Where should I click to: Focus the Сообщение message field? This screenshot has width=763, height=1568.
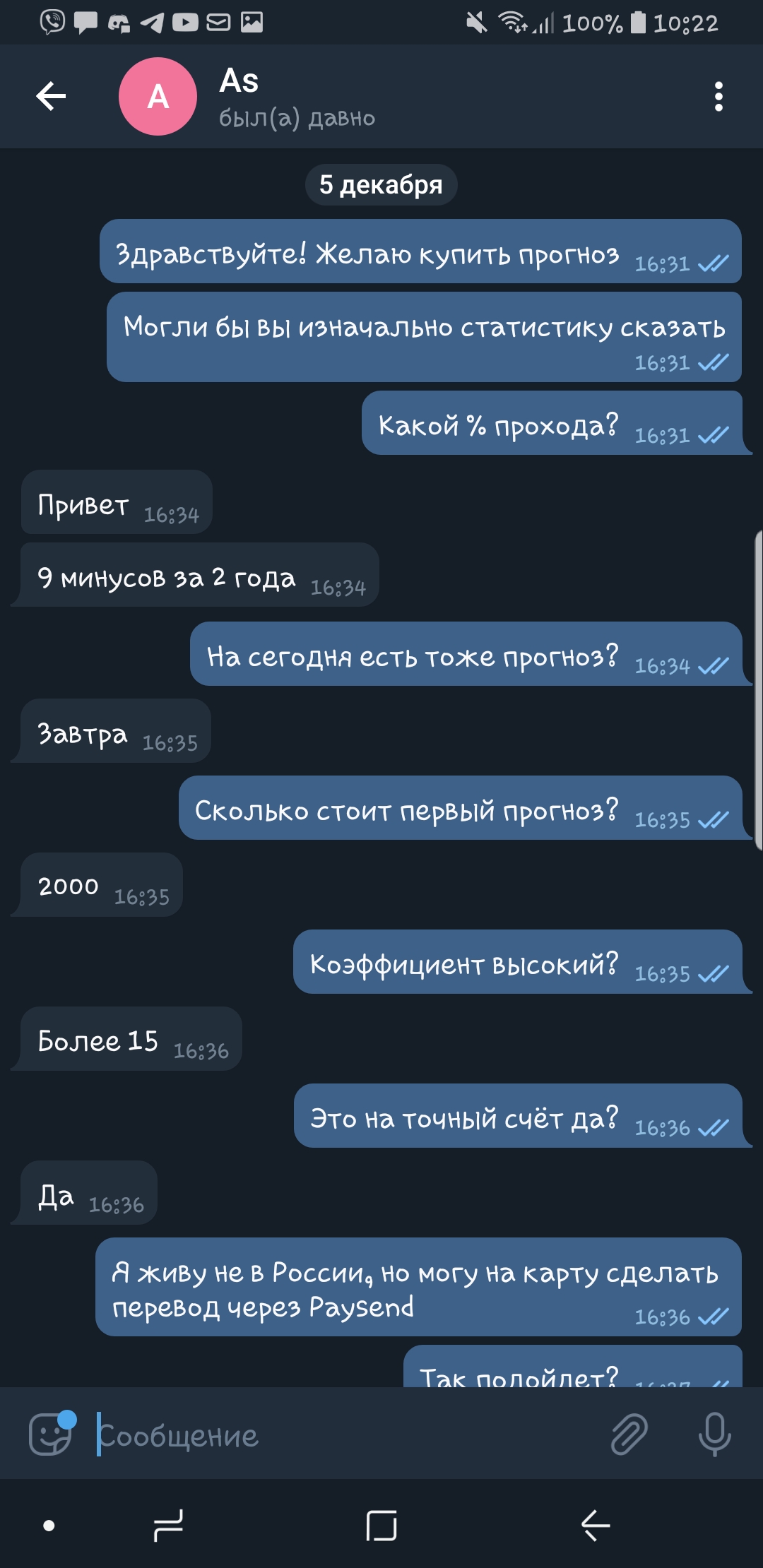click(x=346, y=1435)
